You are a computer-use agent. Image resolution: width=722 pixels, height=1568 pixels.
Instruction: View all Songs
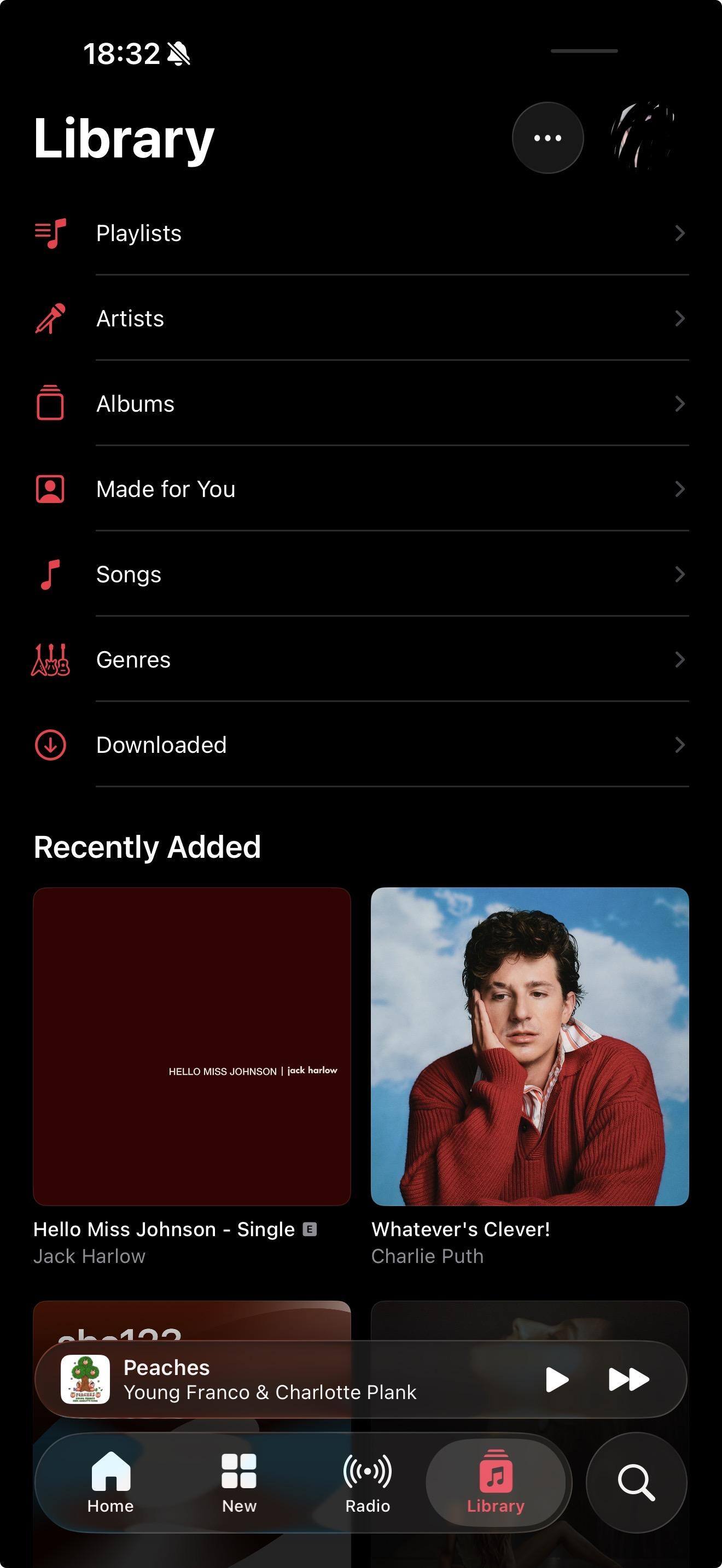point(360,574)
